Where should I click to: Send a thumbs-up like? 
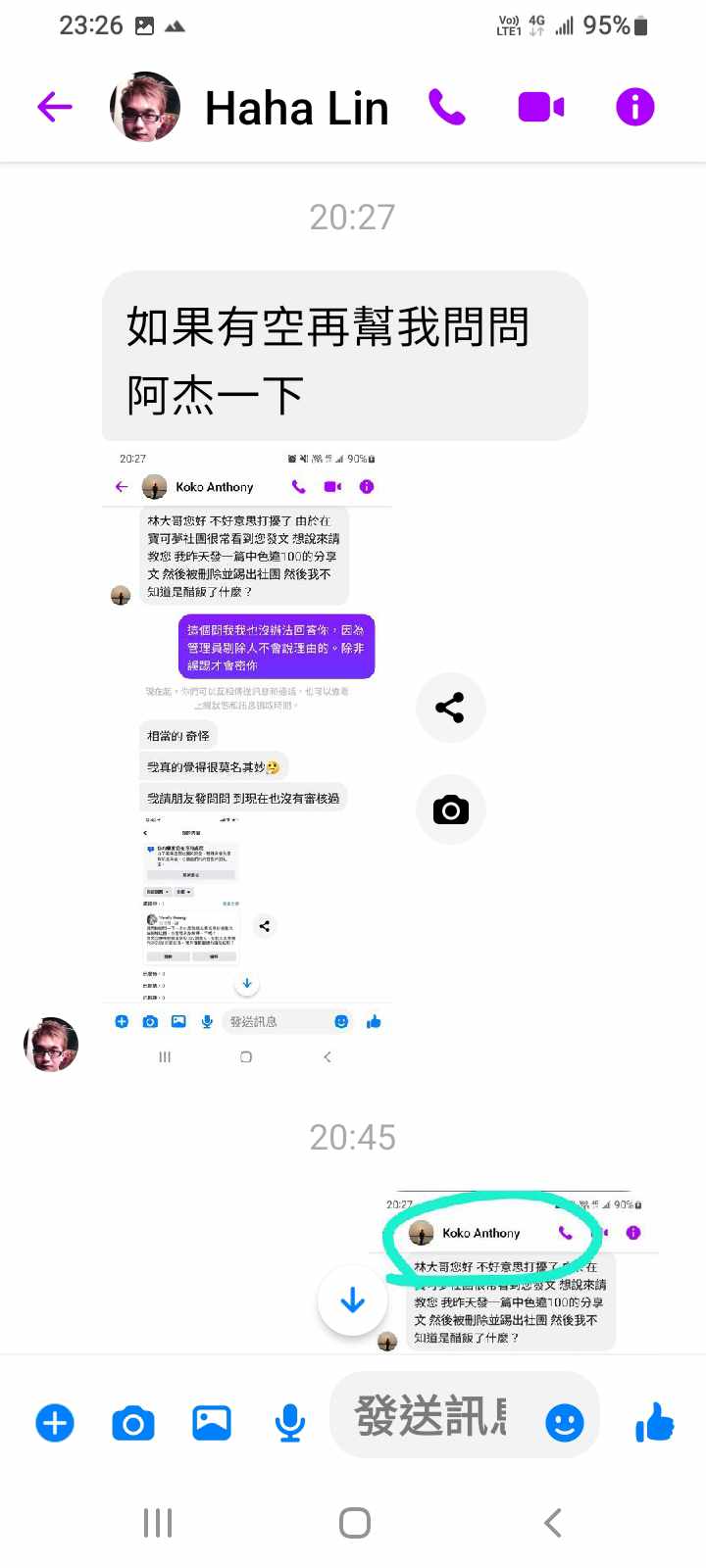[655, 1422]
